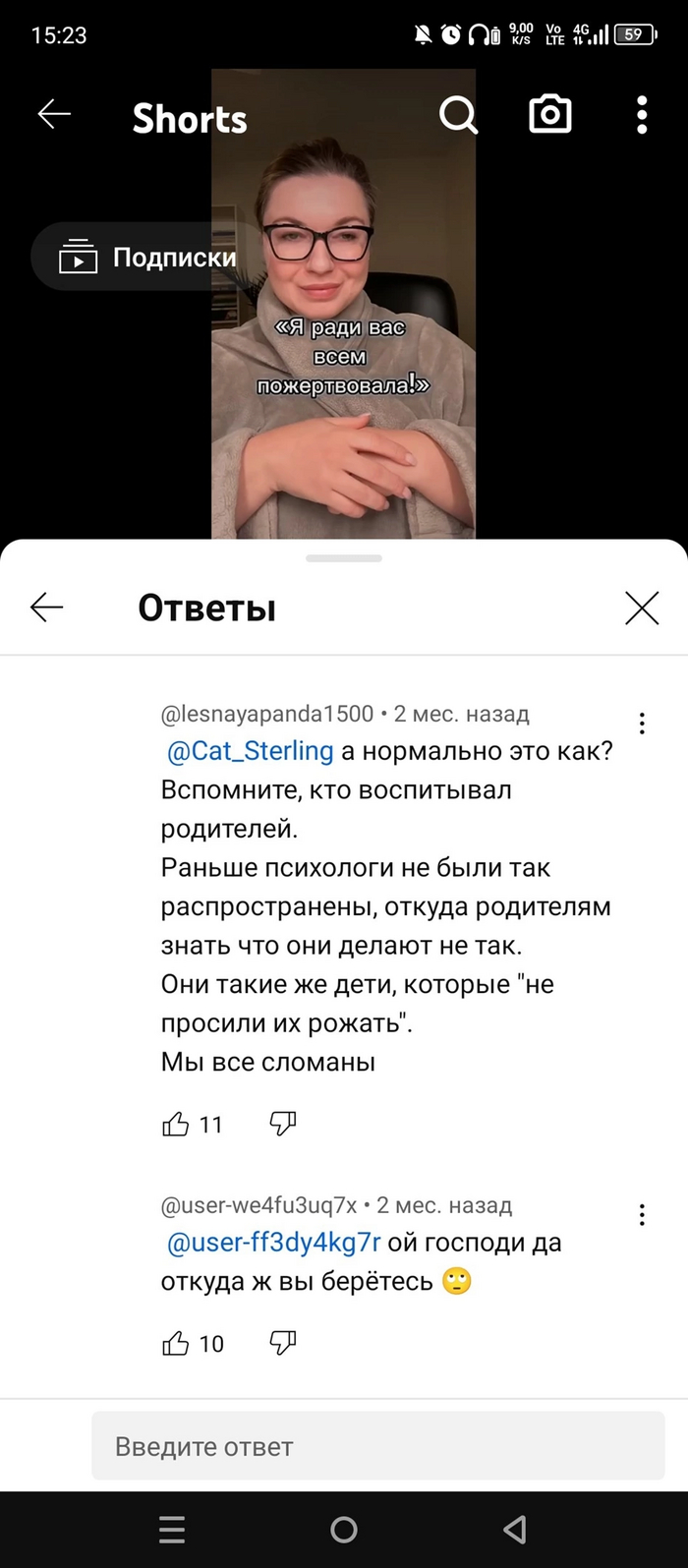
Task: Open the @Cat_Sterling mention link
Action: [x=251, y=751]
